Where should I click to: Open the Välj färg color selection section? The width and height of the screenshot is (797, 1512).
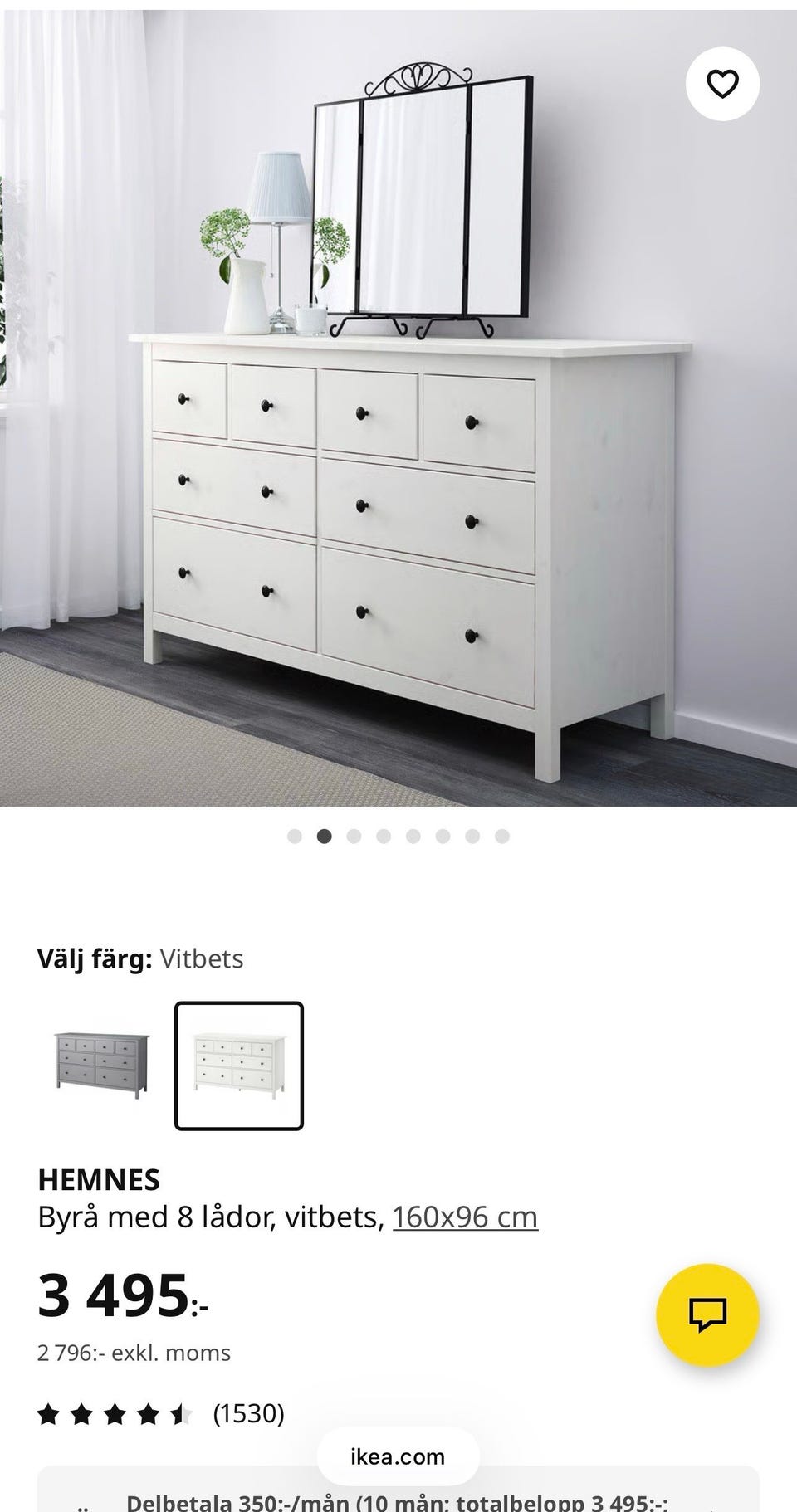139,958
